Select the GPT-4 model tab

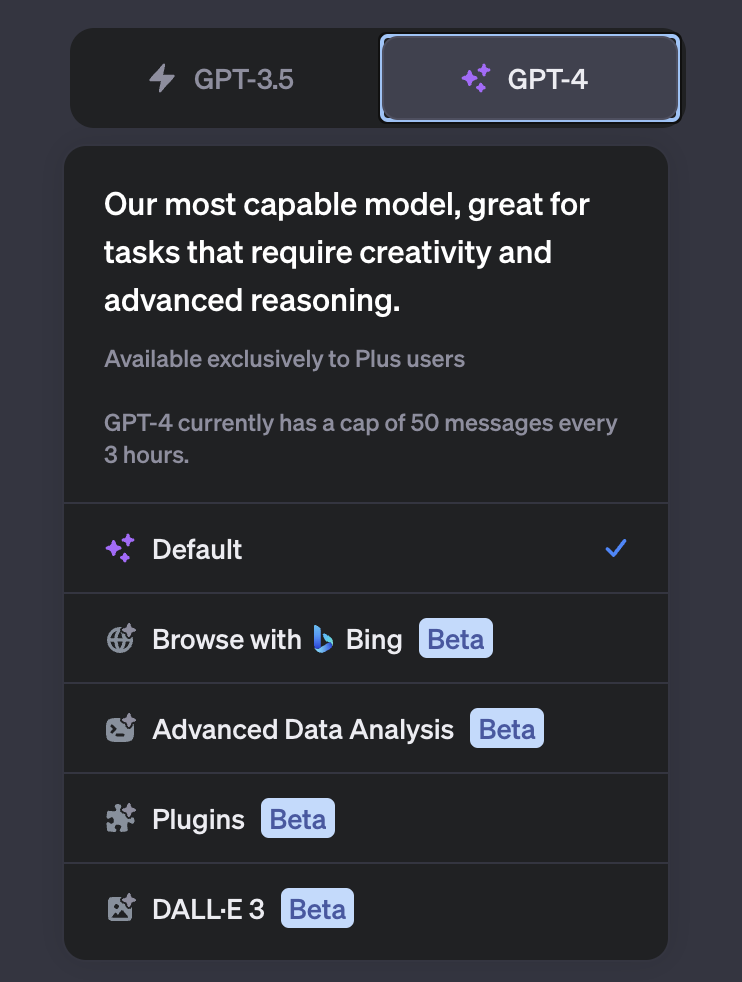click(530, 79)
